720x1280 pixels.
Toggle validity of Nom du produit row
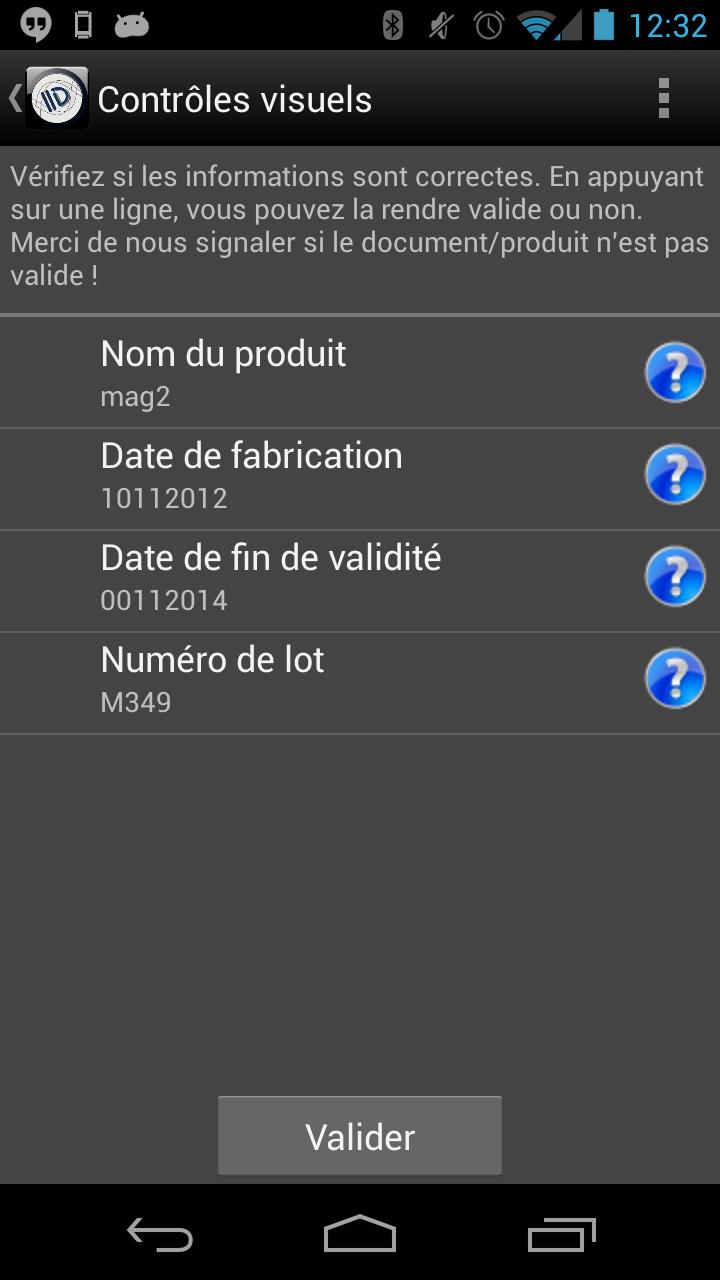point(360,373)
